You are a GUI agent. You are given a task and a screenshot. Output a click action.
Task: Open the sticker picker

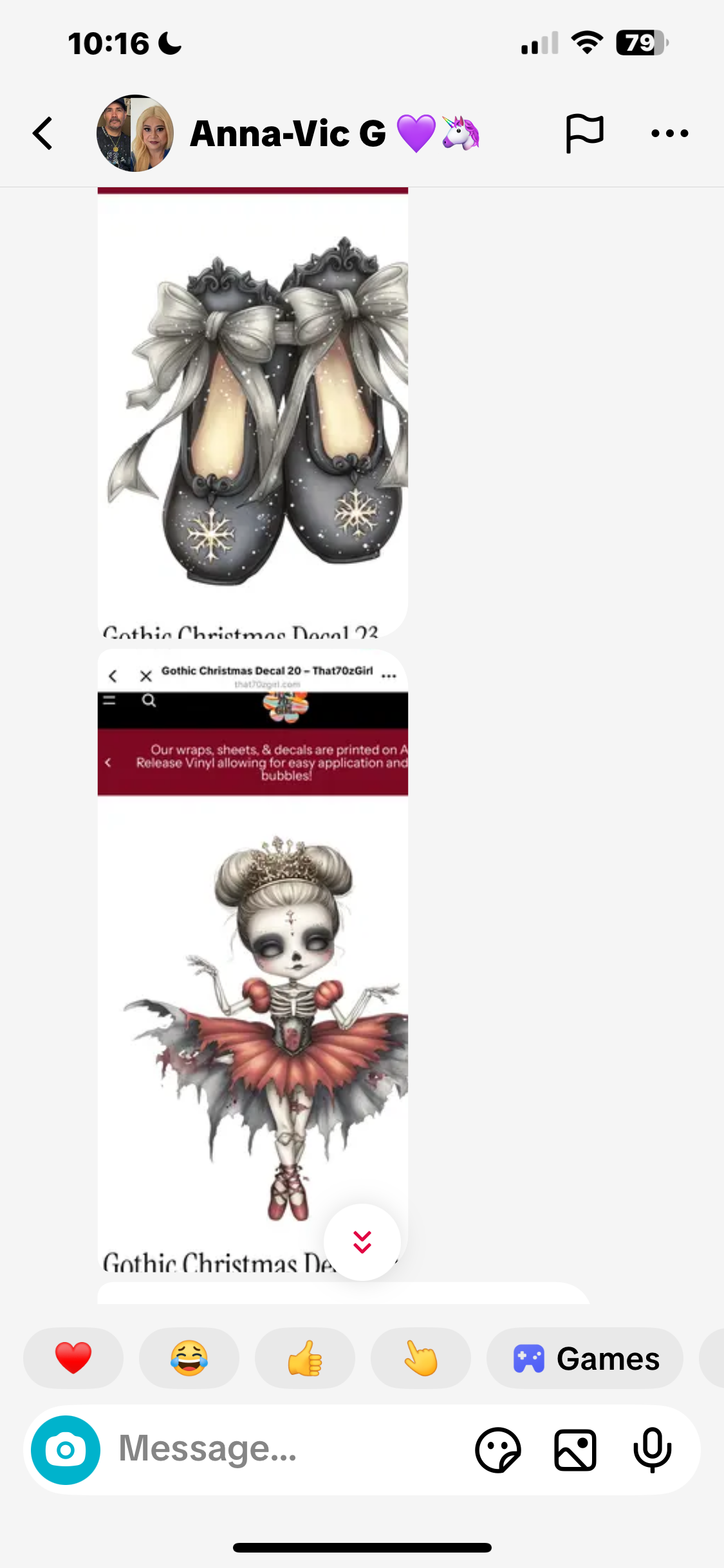tap(498, 1450)
